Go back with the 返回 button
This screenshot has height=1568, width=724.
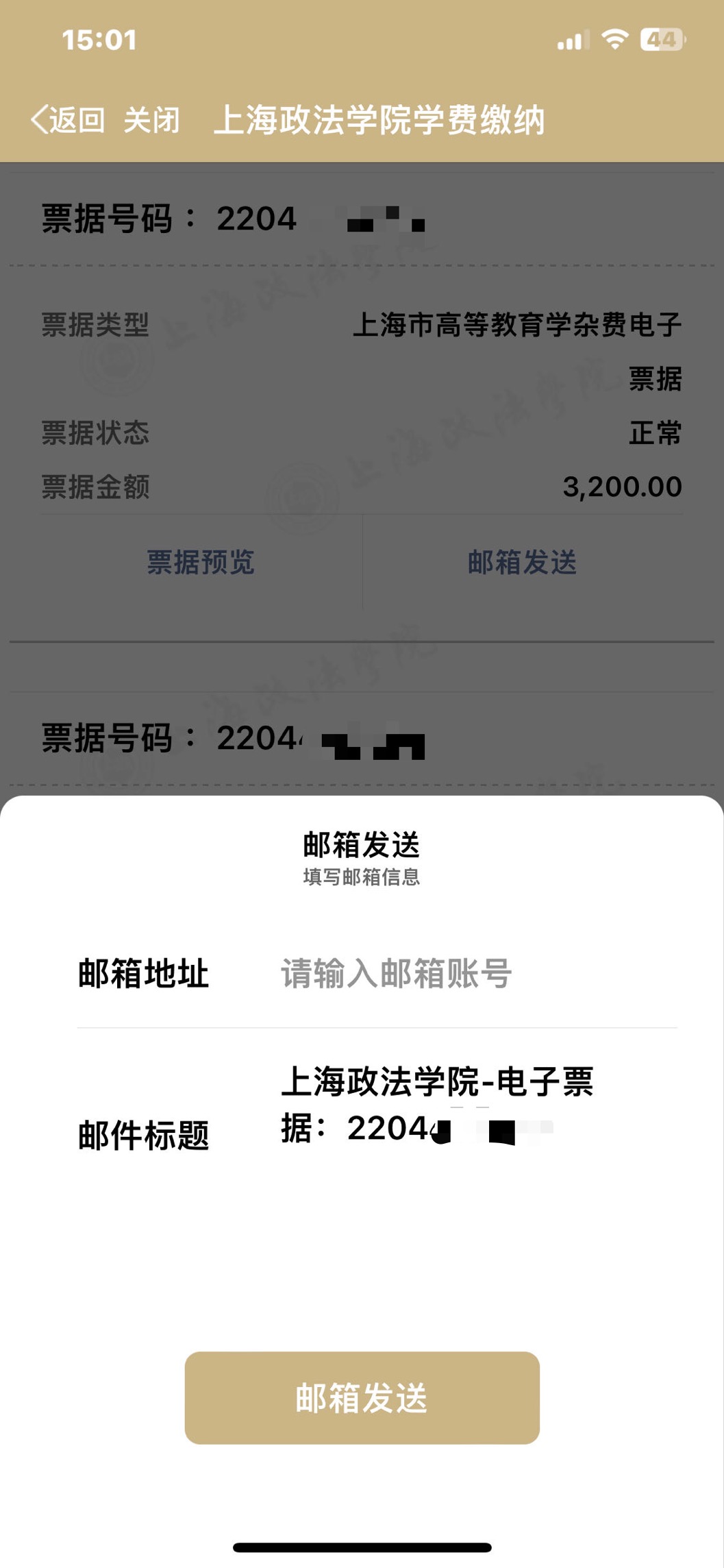(68, 121)
